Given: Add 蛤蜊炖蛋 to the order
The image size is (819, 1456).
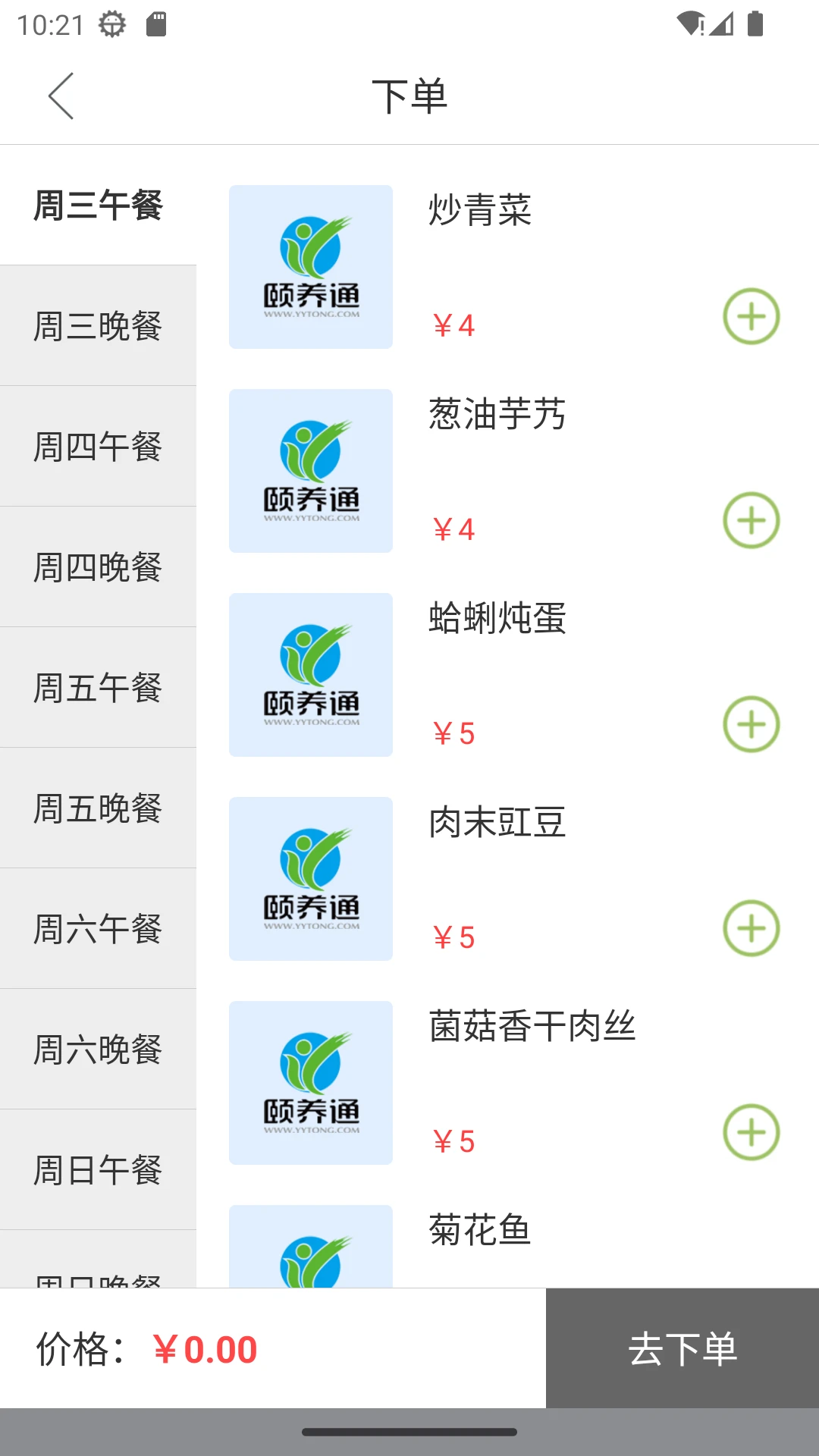Looking at the screenshot, I should click(751, 724).
